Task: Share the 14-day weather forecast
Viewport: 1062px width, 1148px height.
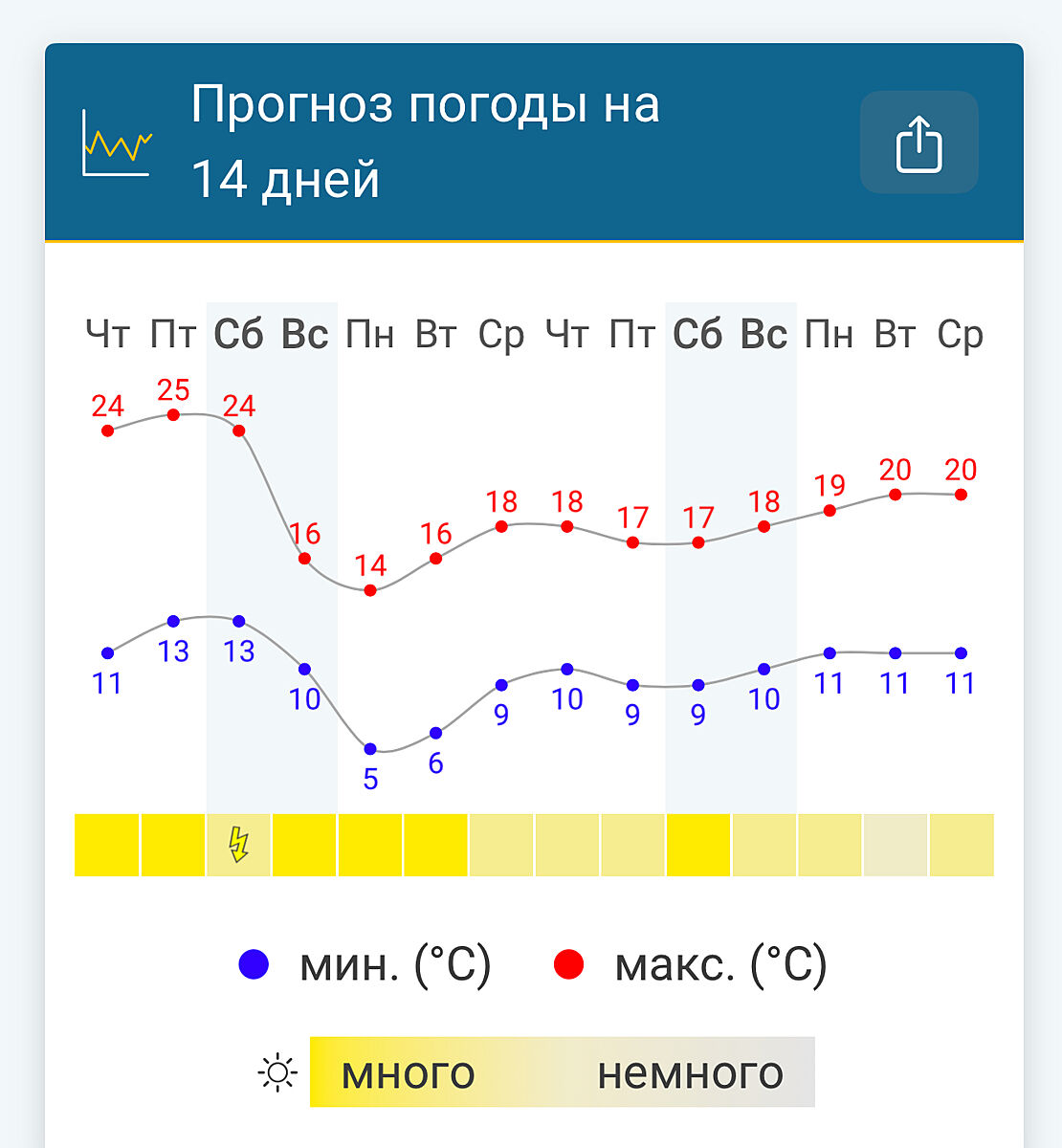Action: (918, 143)
